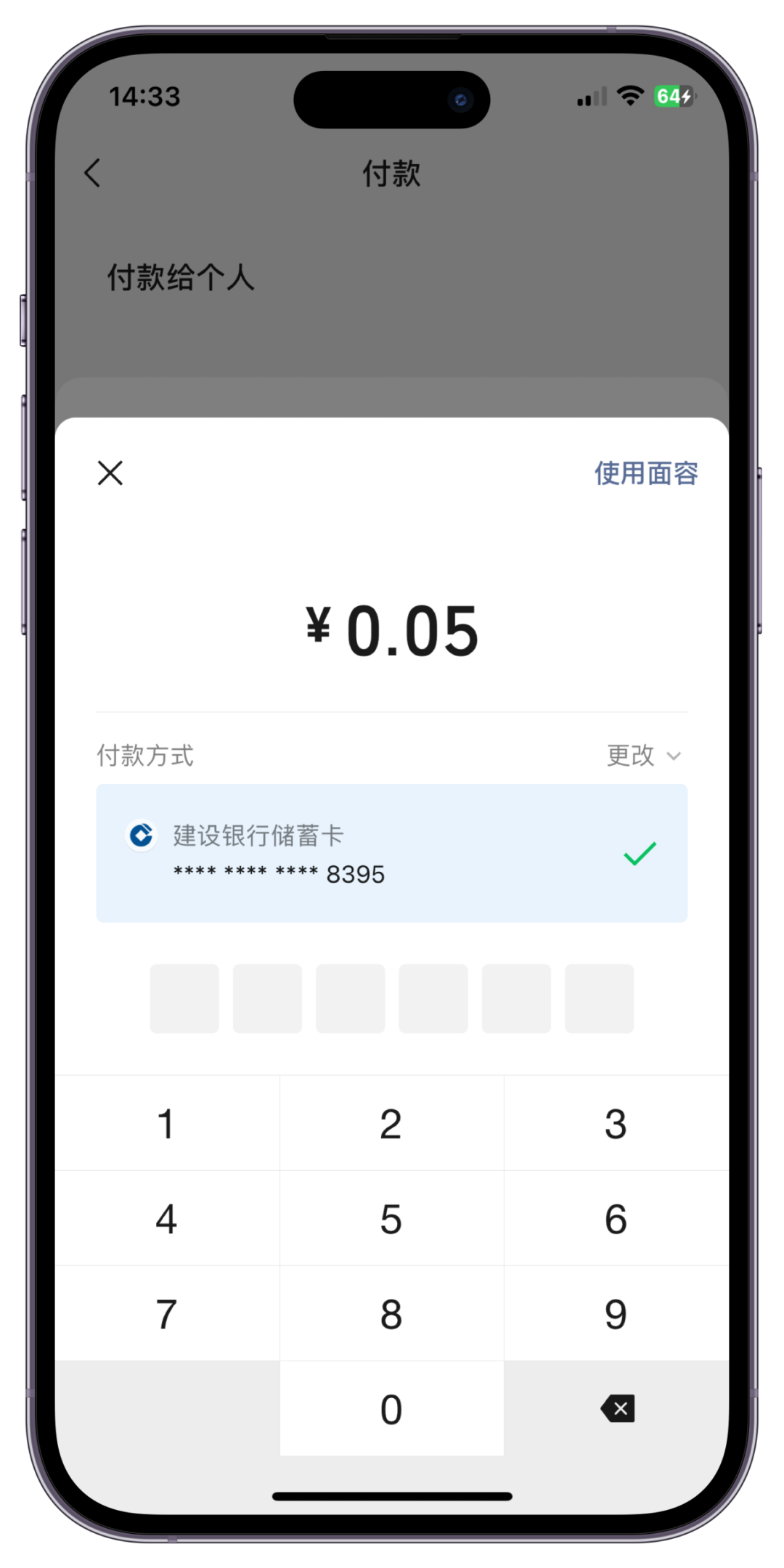
Task: Enter digit 9 on the keypad
Action: click(x=616, y=1314)
